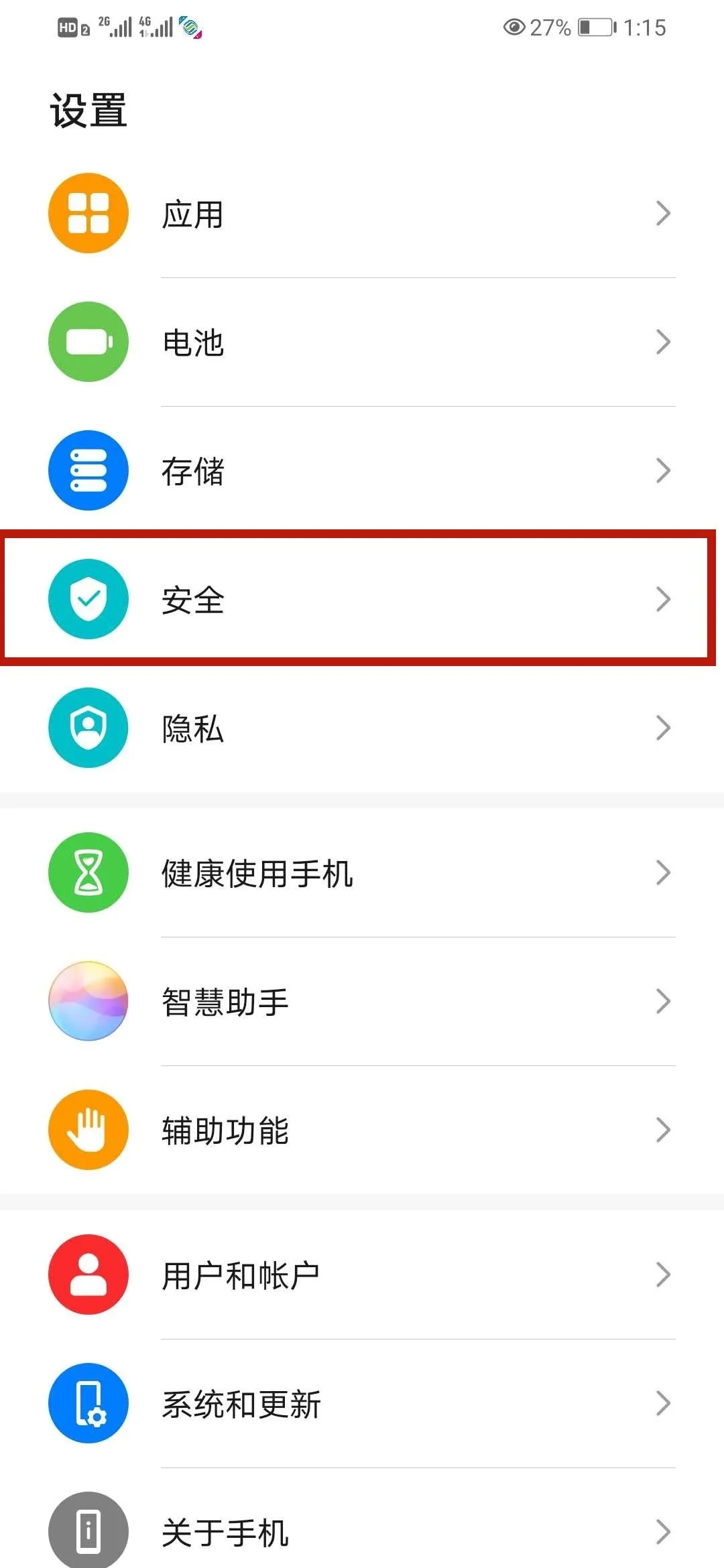Expand the 系统和更新 row chevron
This screenshot has height=1568, width=724.
pos(663,1404)
